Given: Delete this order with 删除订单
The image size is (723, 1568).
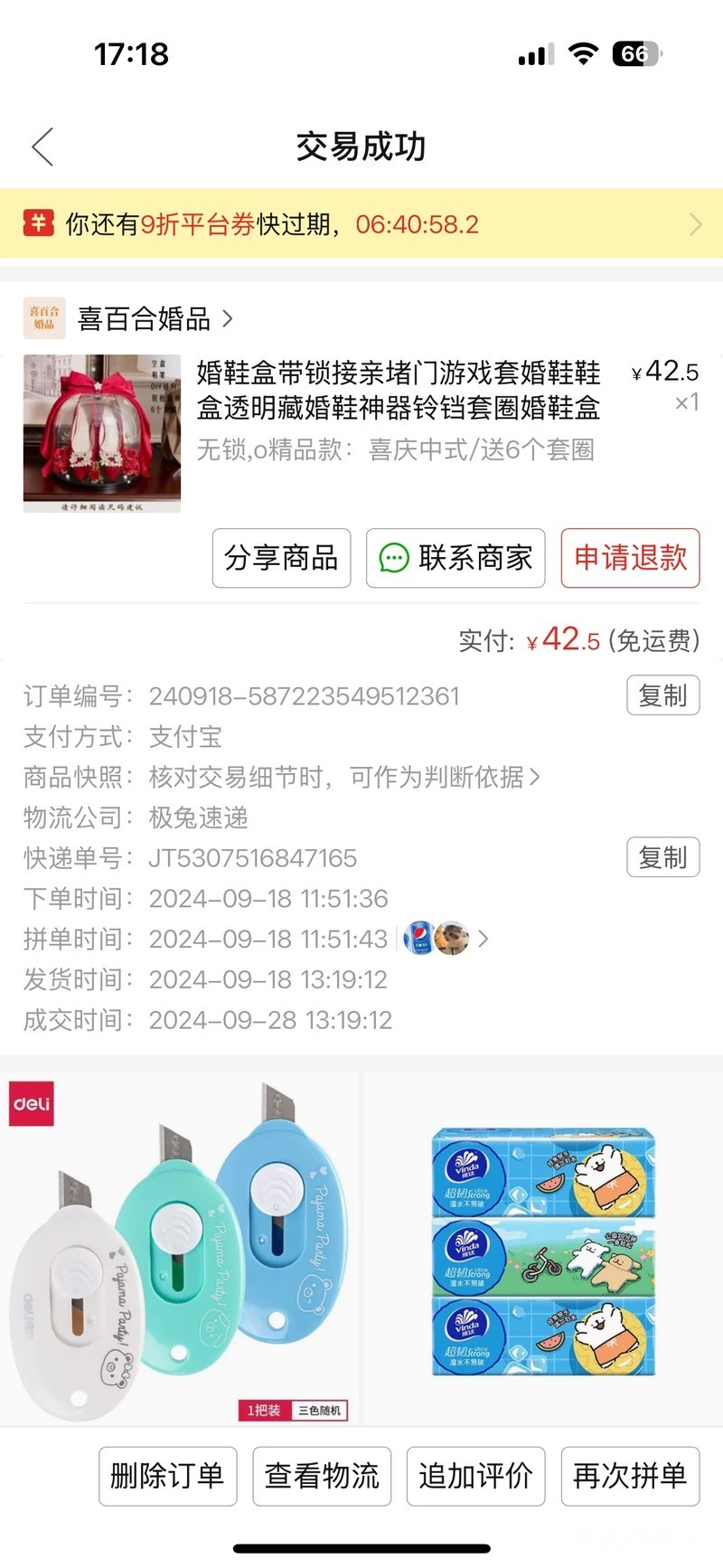Looking at the screenshot, I should (x=167, y=1476).
